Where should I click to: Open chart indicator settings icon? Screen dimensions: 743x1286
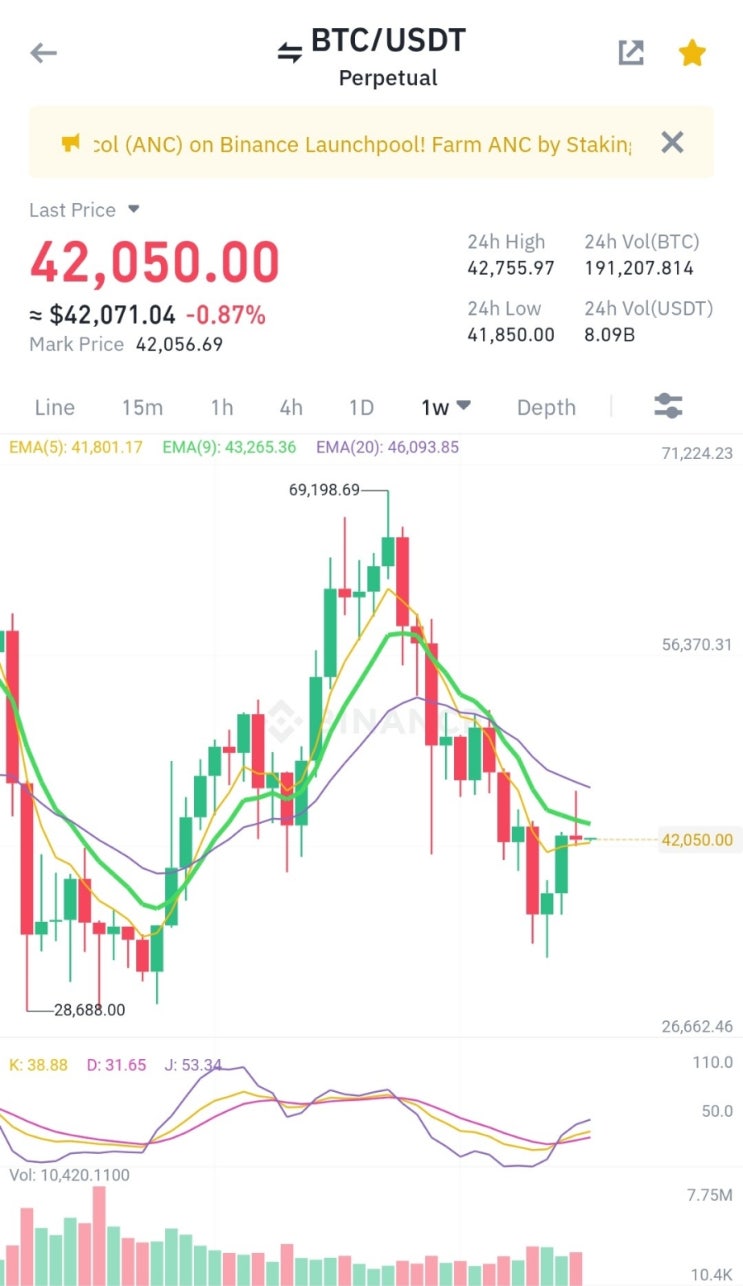668,406
